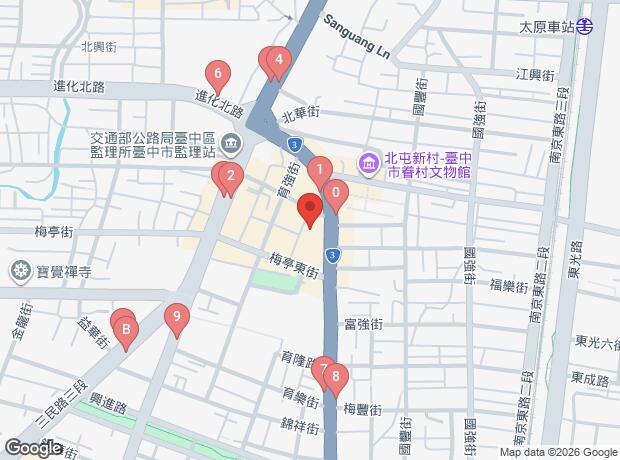The height and width of the screenshot is (460, 620).
Task: Select the unnumbered red center pin
Action: (310, 209)
